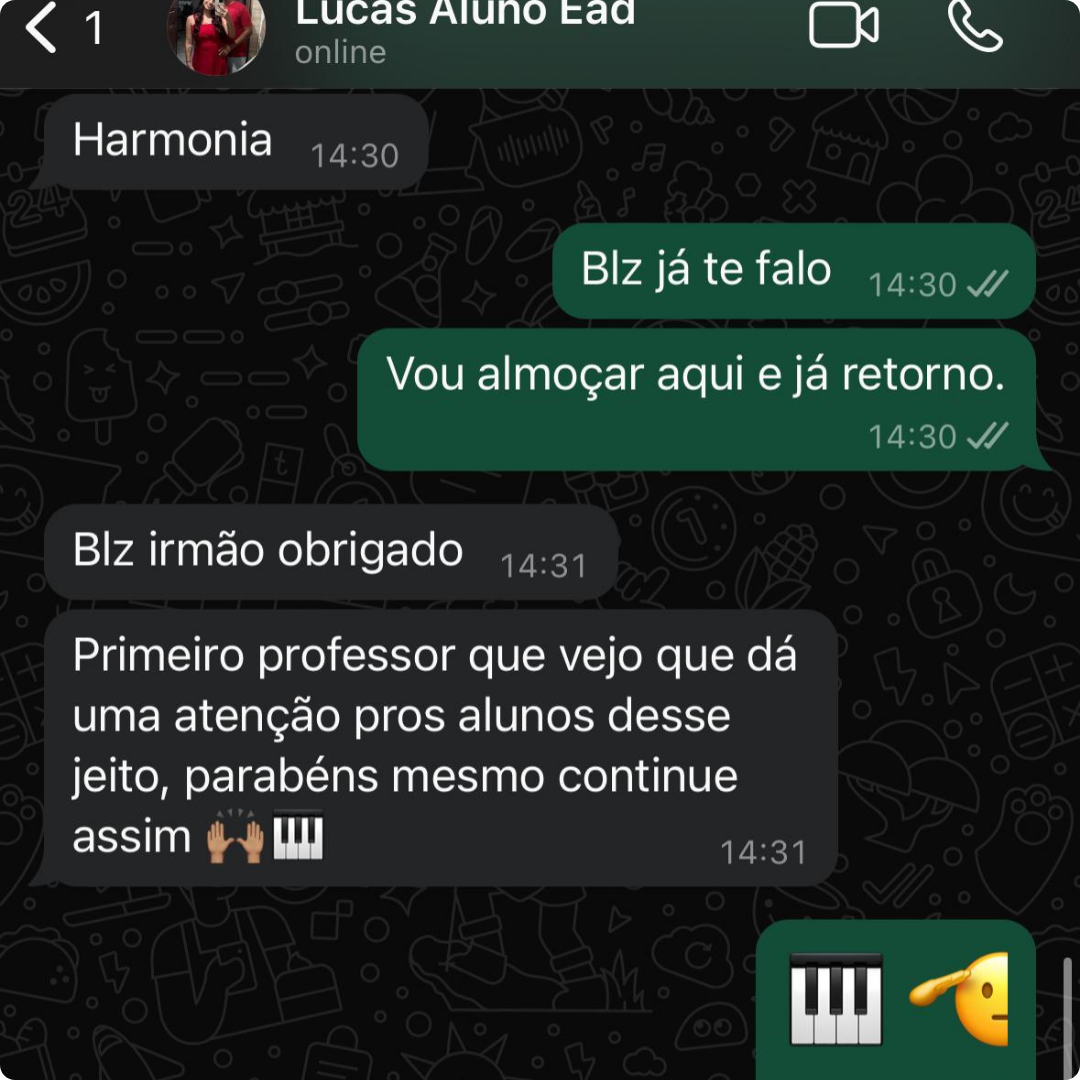
Task: Start a video call with Lucas
Action: coord(843,26)
